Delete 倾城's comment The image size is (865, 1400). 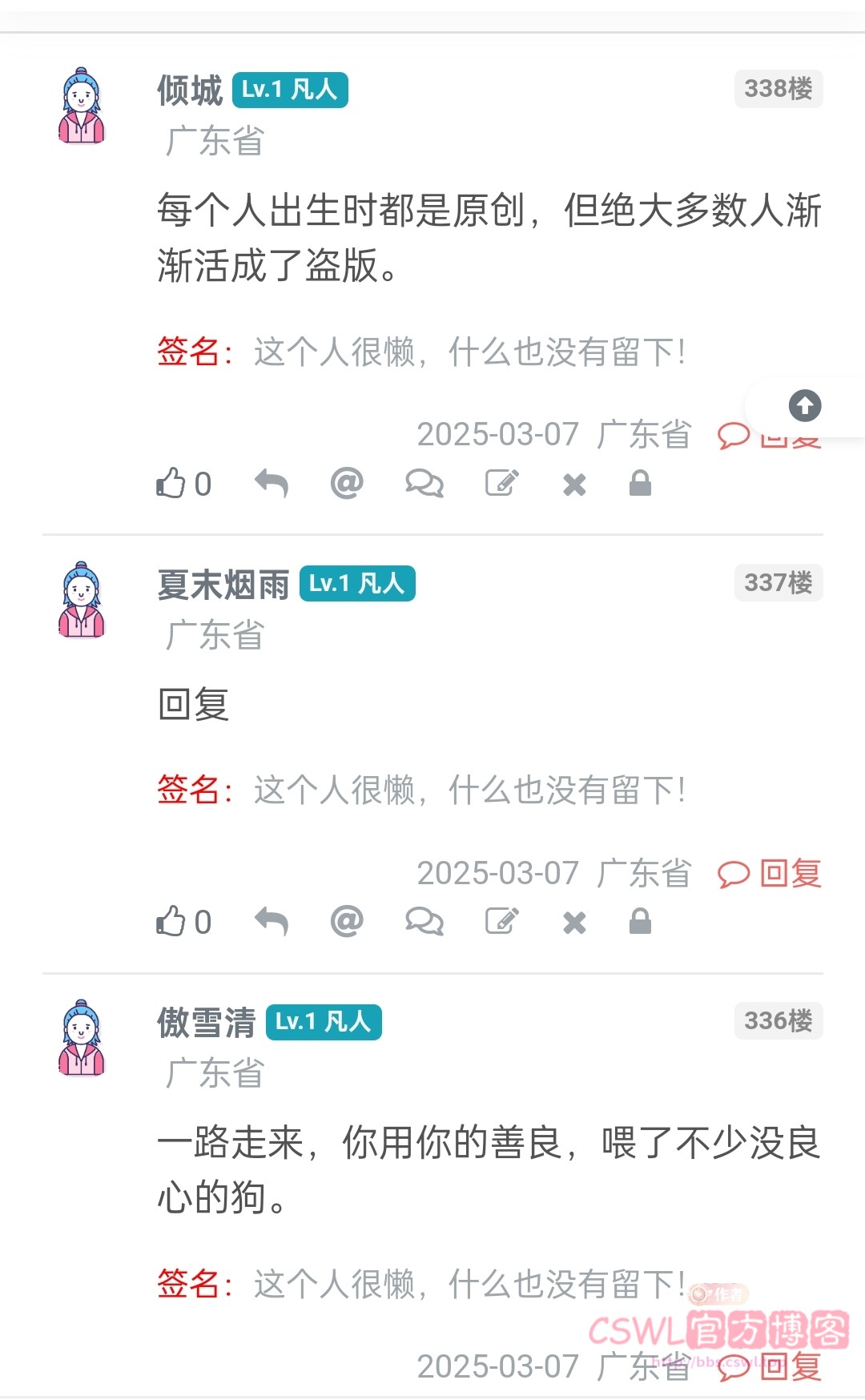coord(574,485)
